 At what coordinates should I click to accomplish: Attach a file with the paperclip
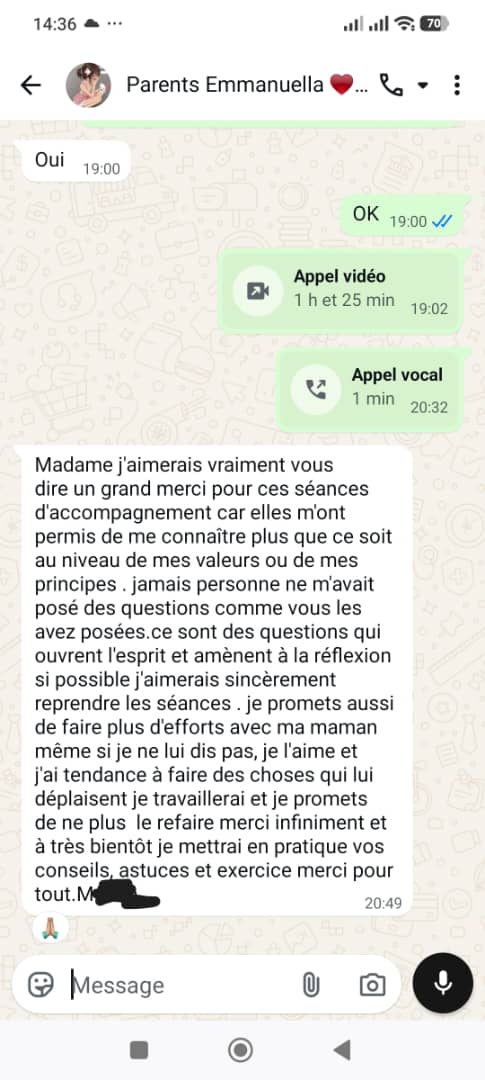pos(311,985)
